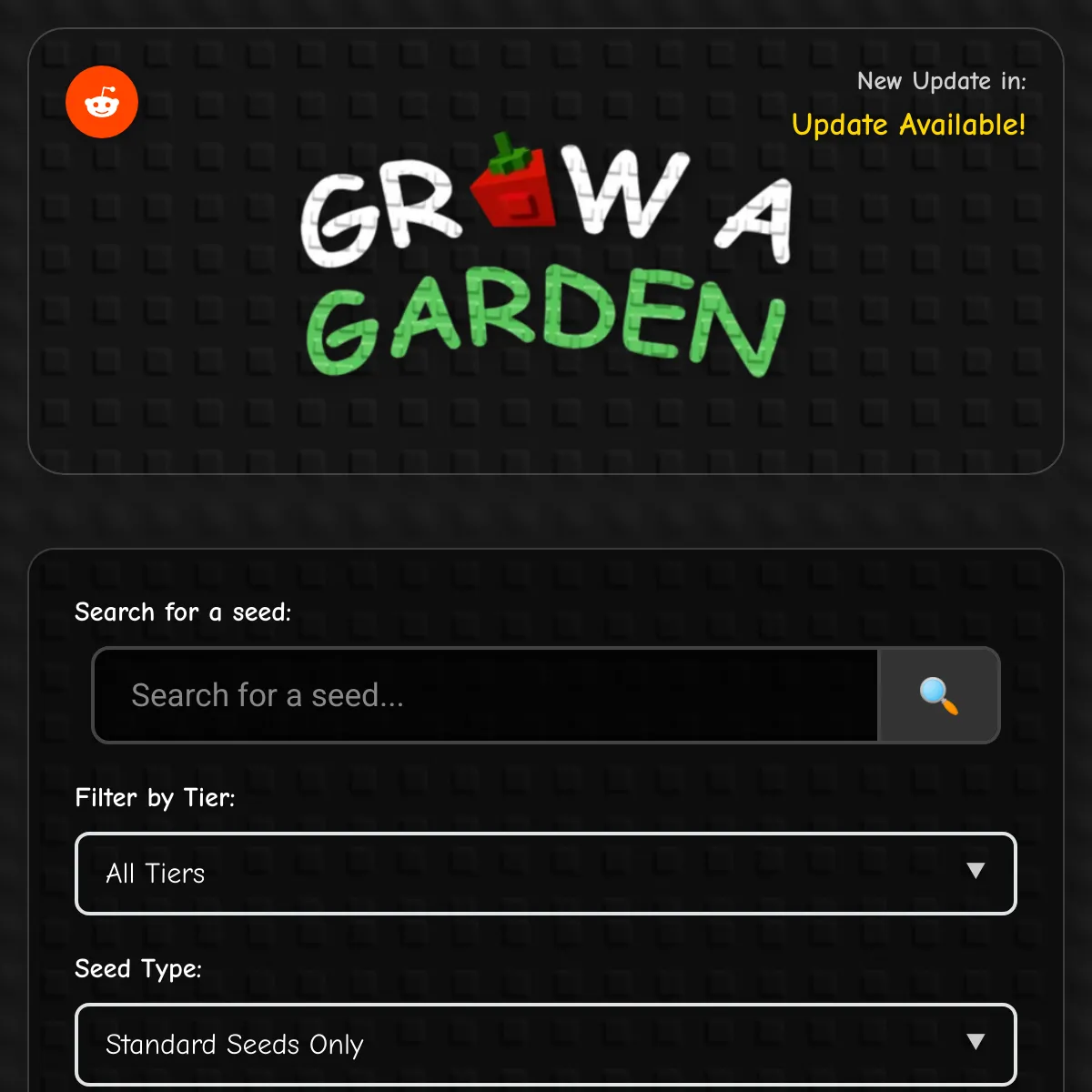Tap the magnifying glass search button
Screen dimensions: 1092x1092
click(x=938, y=695)
